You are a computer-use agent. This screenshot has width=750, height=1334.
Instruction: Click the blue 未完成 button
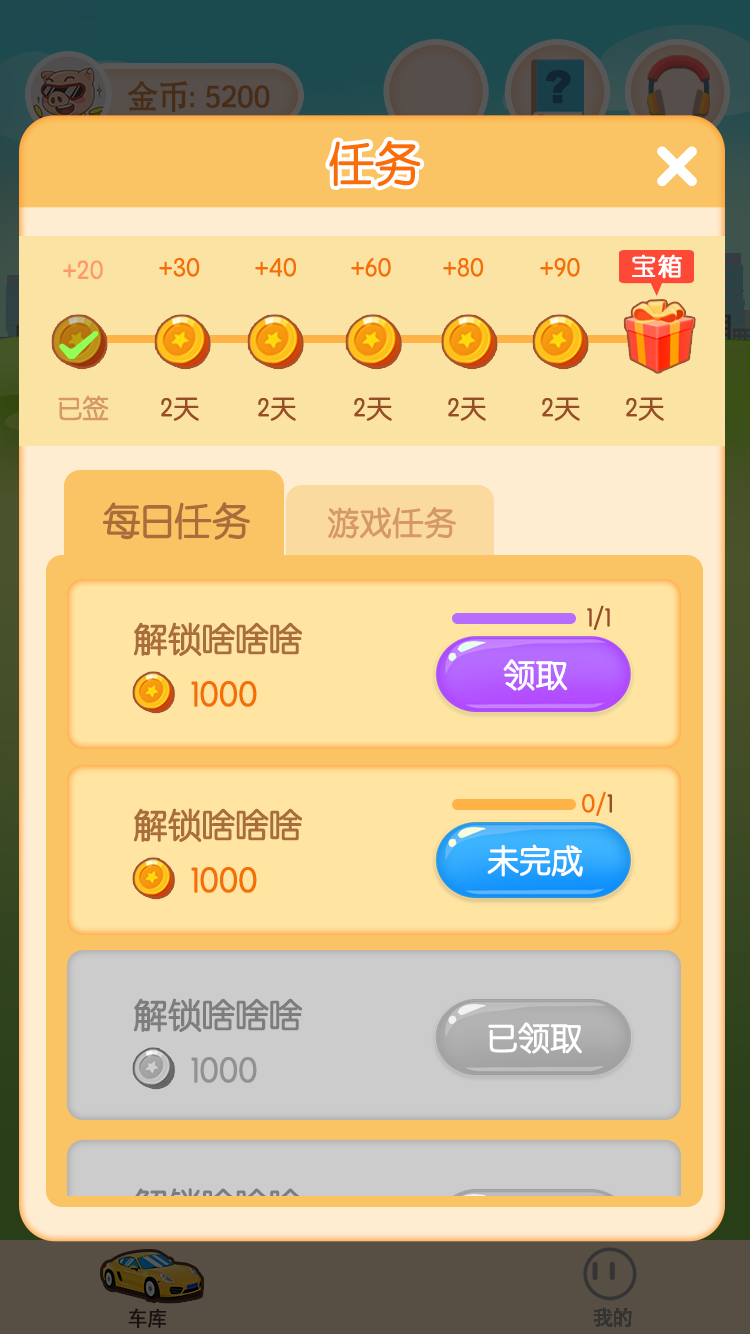tap(533, 860)
